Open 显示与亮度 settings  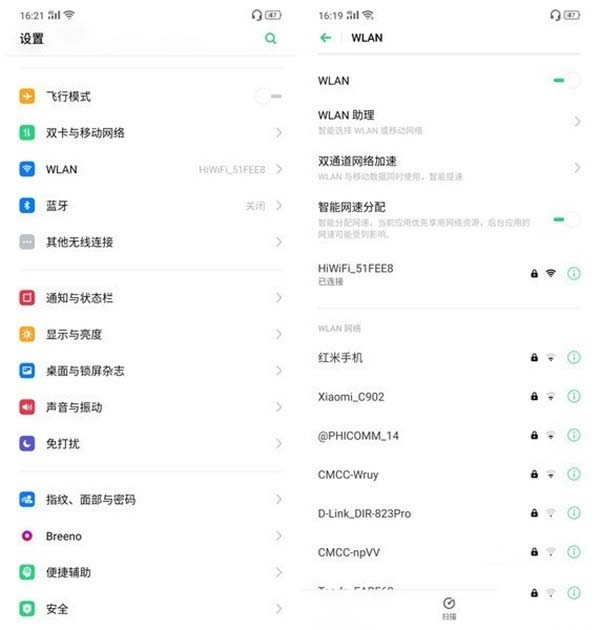150,334
